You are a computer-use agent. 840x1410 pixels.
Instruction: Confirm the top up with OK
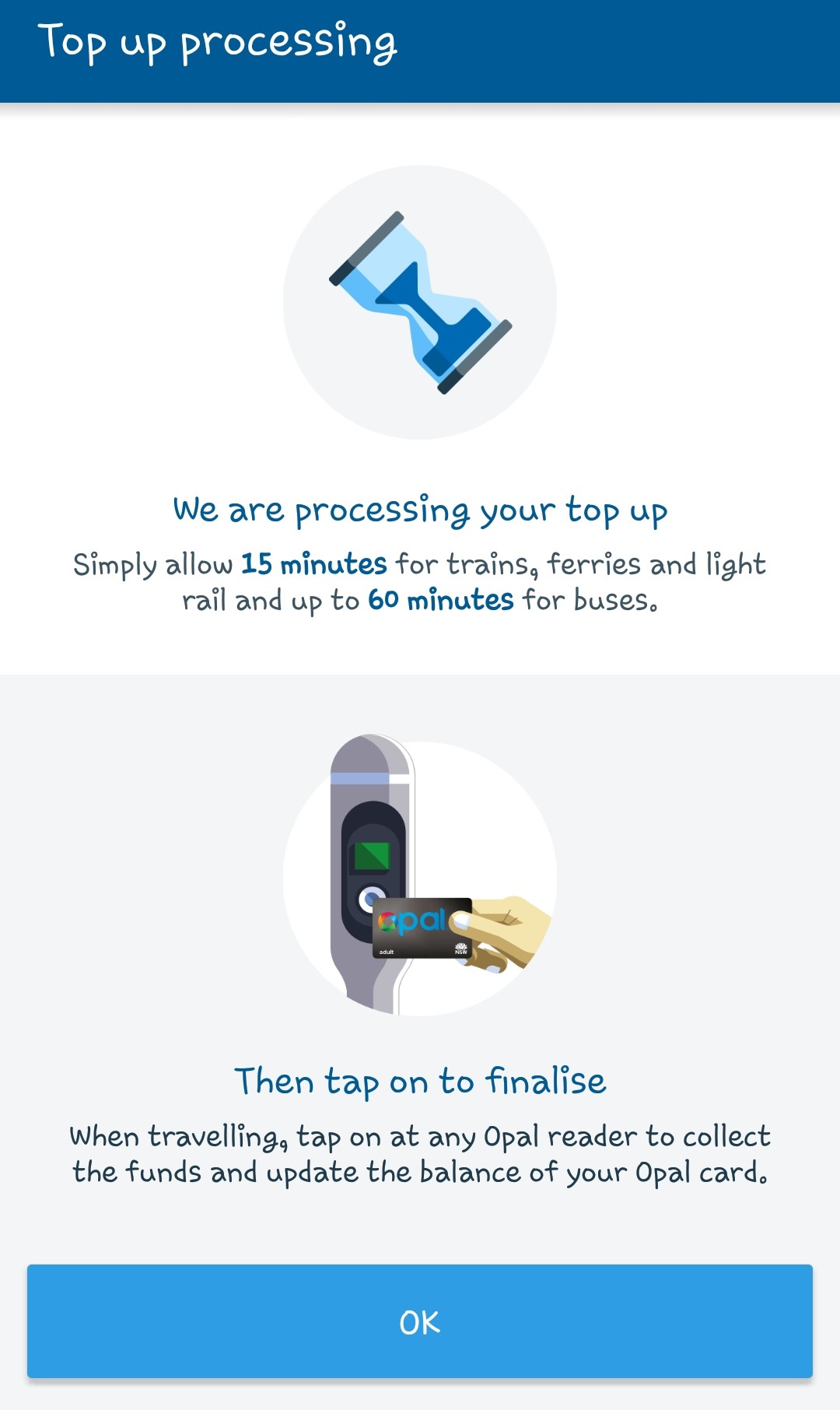[420, 1321]
